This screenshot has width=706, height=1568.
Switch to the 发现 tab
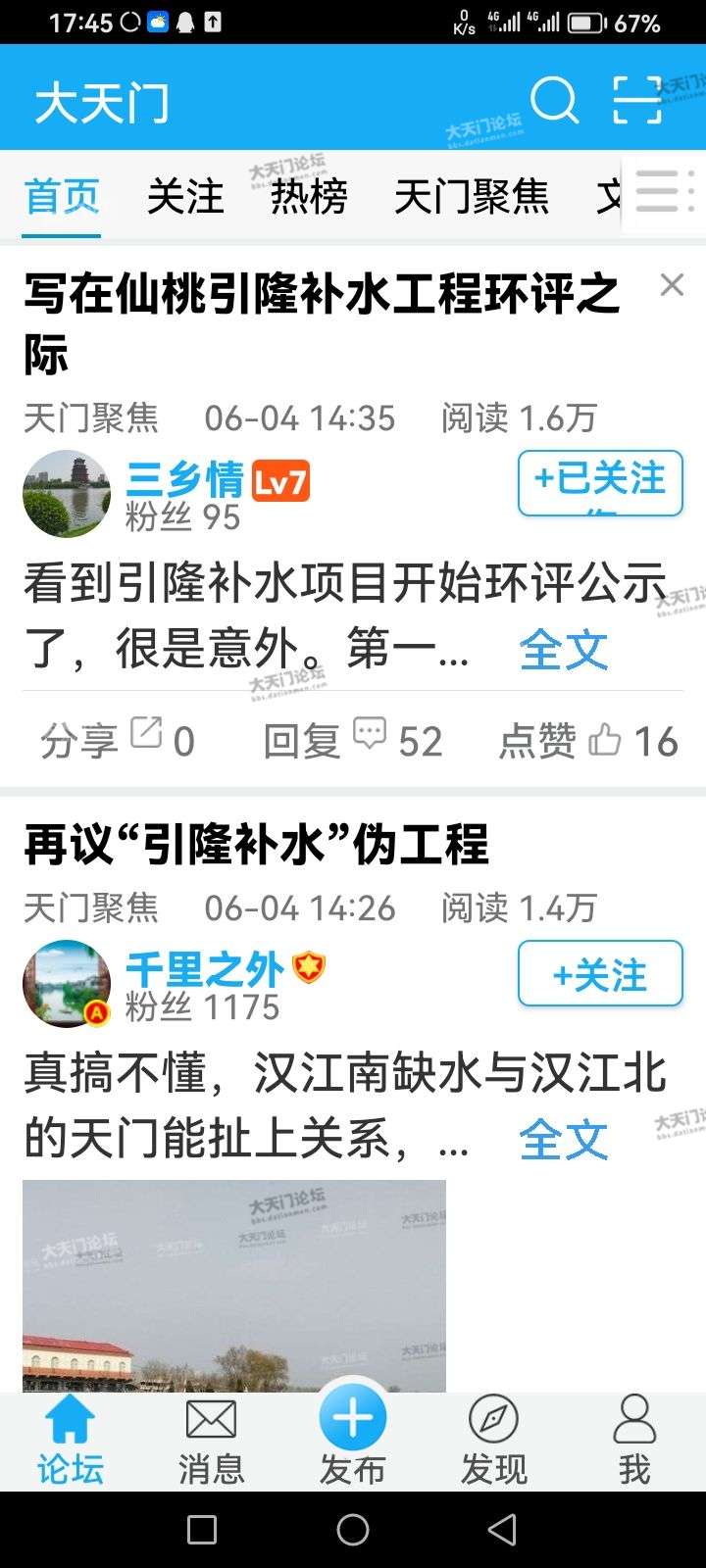point(493,1441)
